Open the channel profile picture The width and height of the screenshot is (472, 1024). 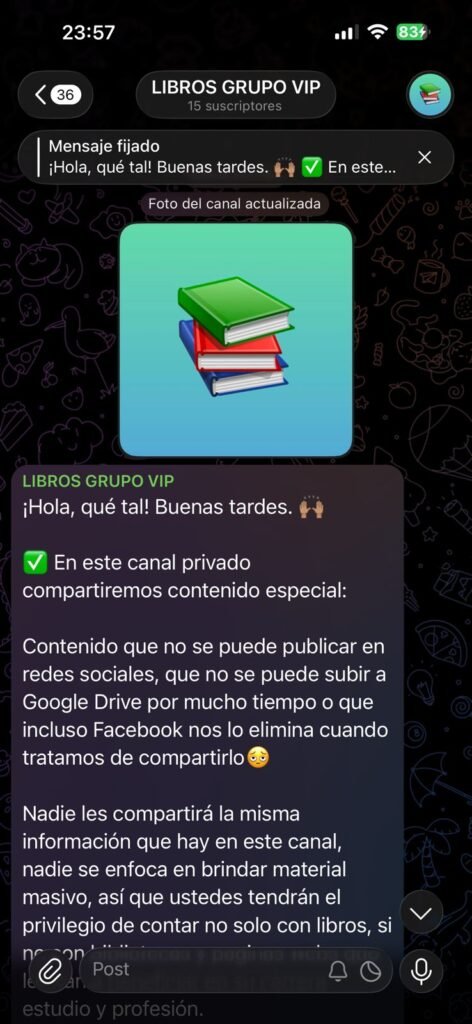(430, 95)
